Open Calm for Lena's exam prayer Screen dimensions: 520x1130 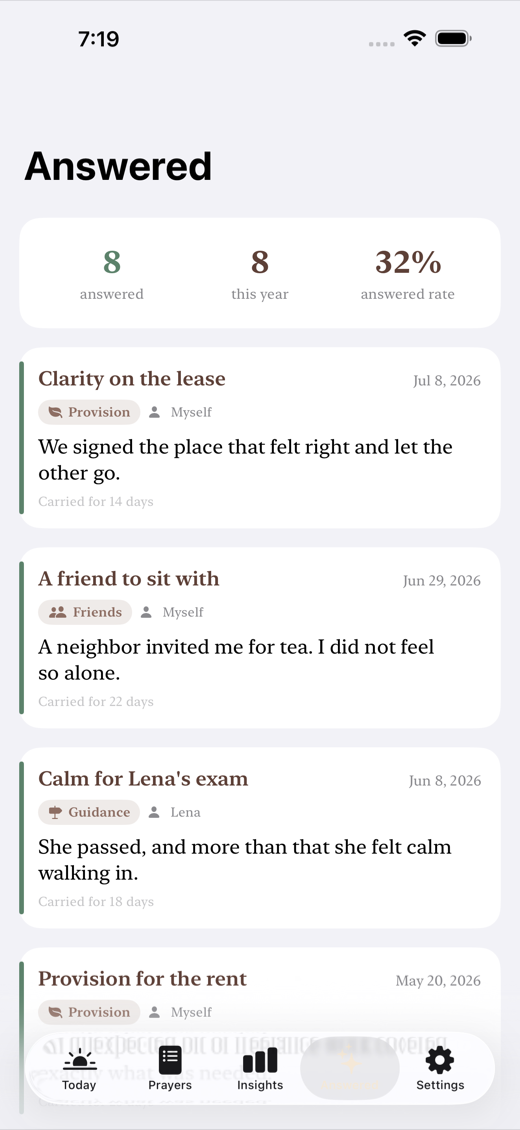click(x=260, y=837)
